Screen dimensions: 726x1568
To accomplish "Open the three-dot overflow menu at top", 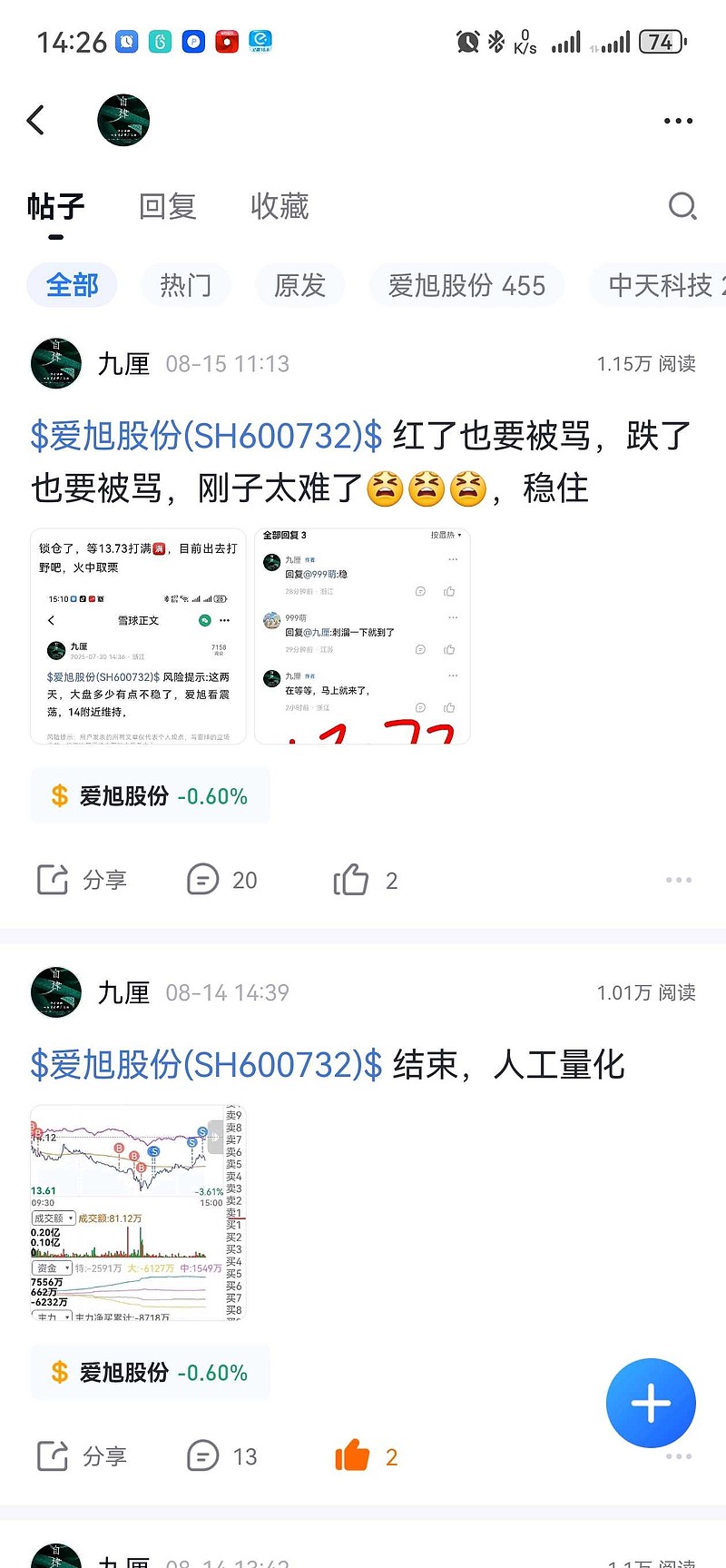I will (678, 121).
